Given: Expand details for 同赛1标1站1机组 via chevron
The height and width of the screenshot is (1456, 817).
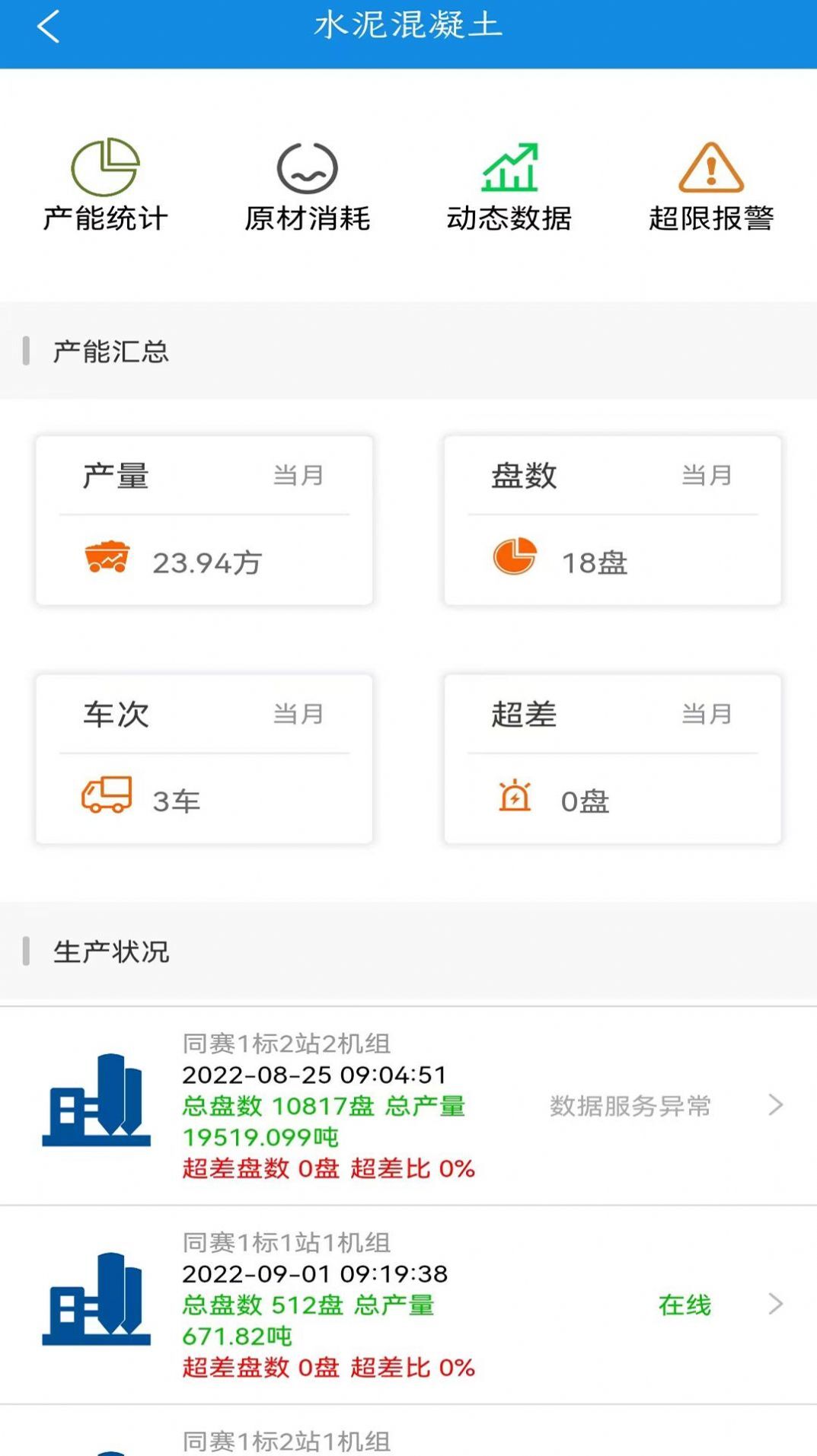Looking at the screenshot, I should 777,1304.
